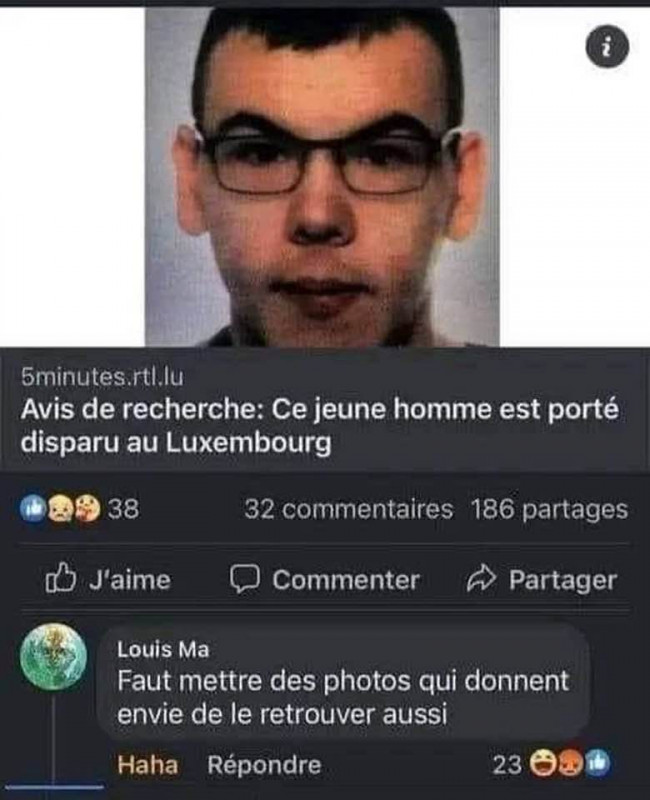Change the Haha reaction on Louis Ma's comment
The width and height of the screenshot is (650, 800).
click(148, 766)
